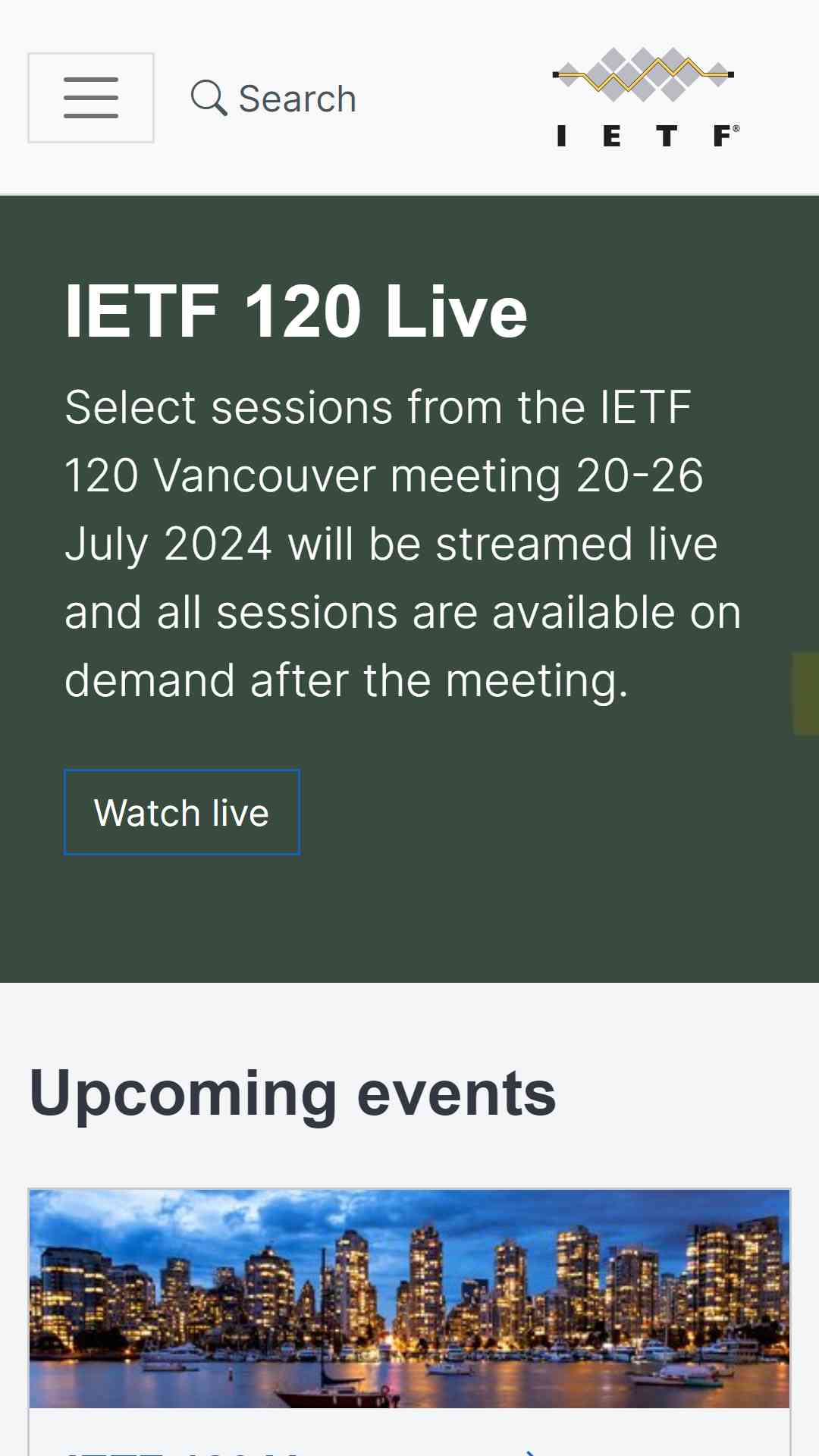Open the Search field

click(x=274, y=99)
